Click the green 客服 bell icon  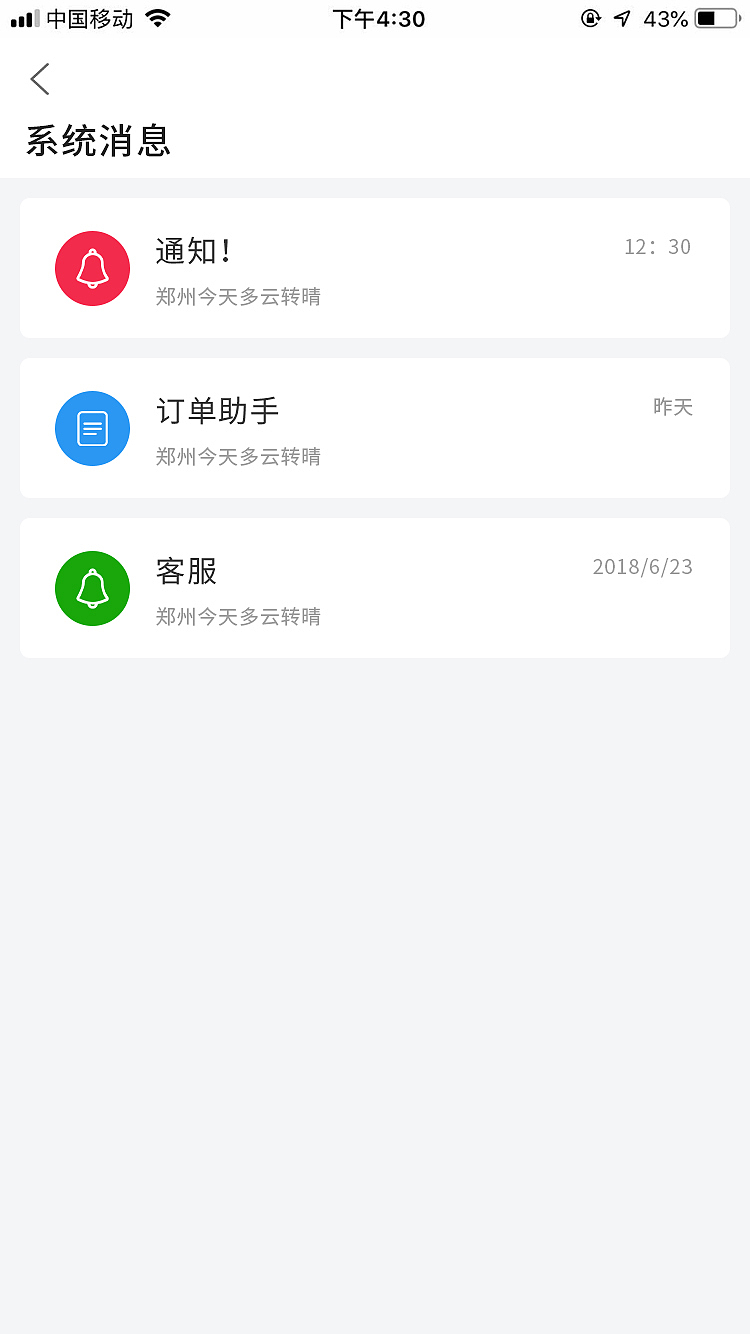pyautogui.click(x=92, y=588)
